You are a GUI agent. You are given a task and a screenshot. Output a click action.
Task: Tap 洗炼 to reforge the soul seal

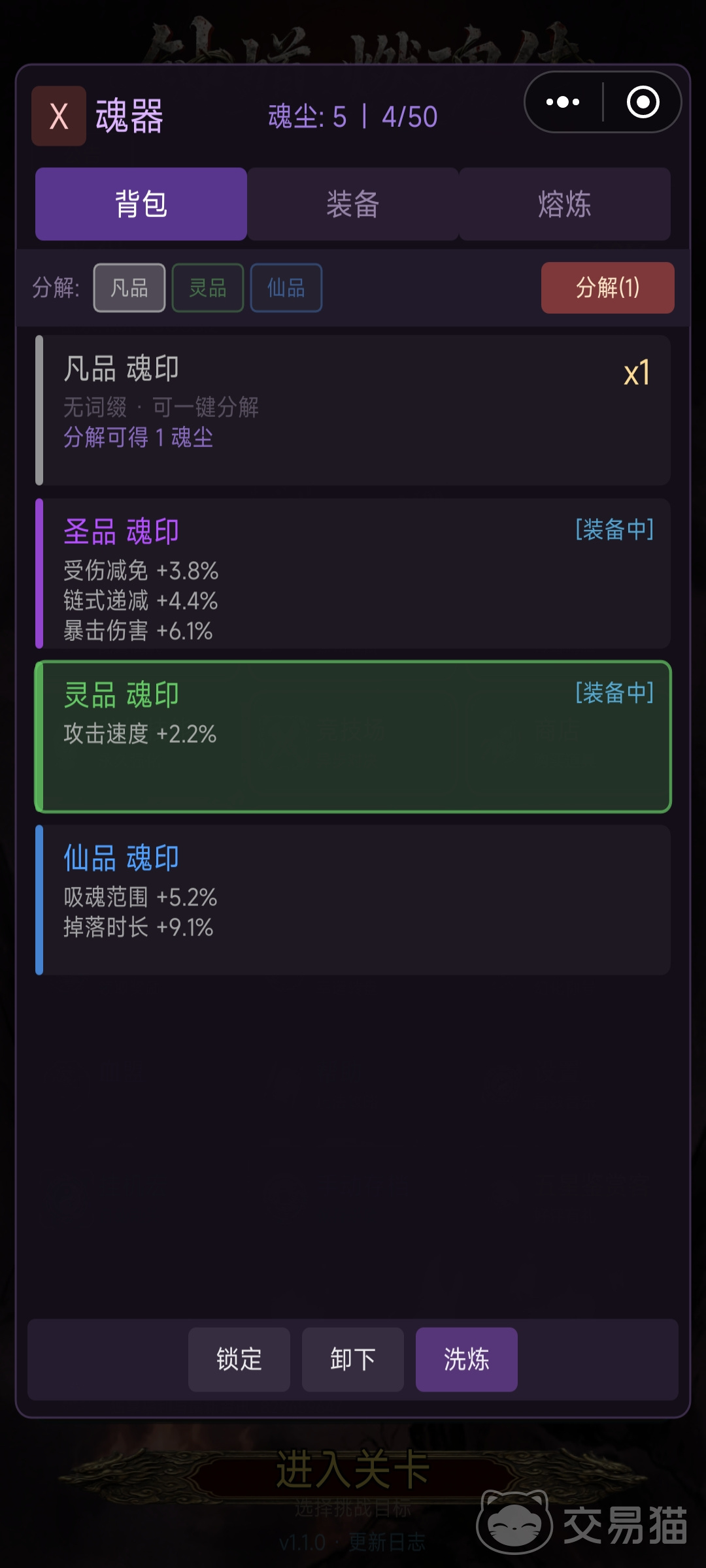[466, 1360]
